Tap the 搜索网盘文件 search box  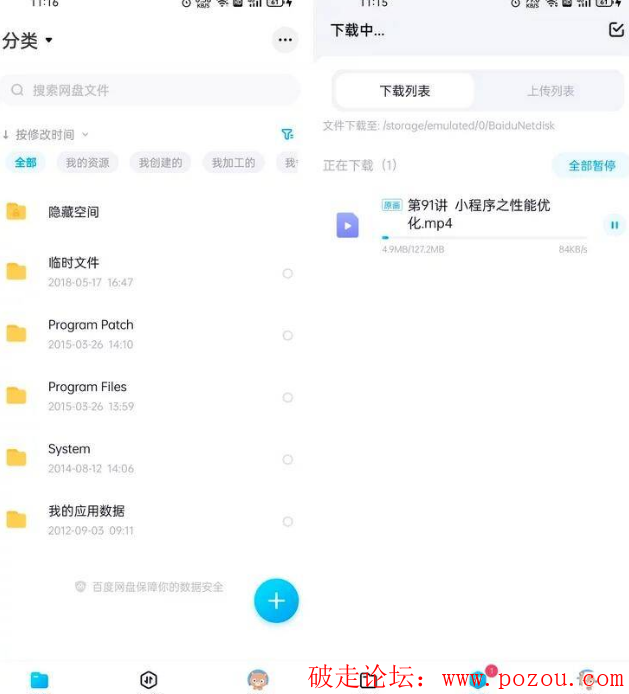click(150, 90)
